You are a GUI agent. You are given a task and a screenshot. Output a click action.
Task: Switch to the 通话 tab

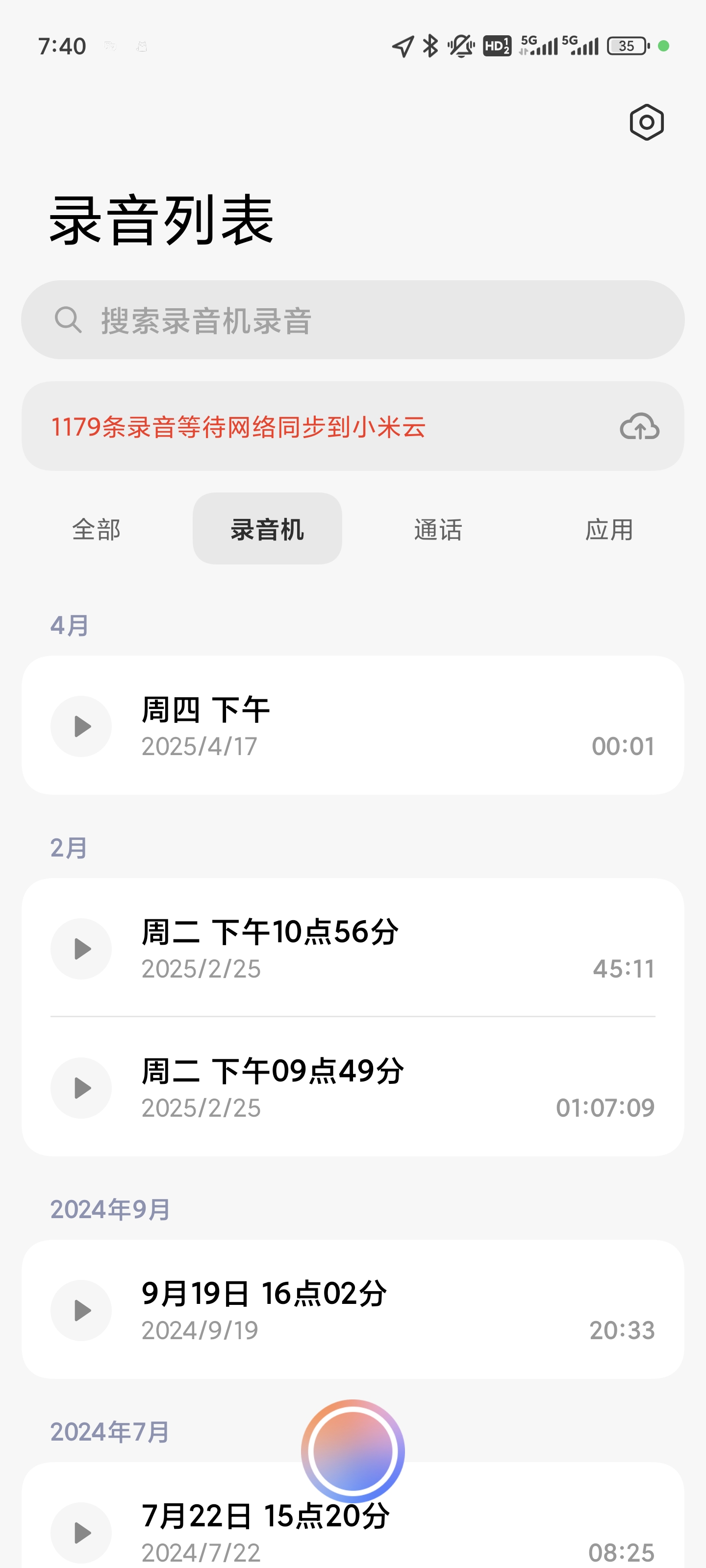[x=438, y=529]
